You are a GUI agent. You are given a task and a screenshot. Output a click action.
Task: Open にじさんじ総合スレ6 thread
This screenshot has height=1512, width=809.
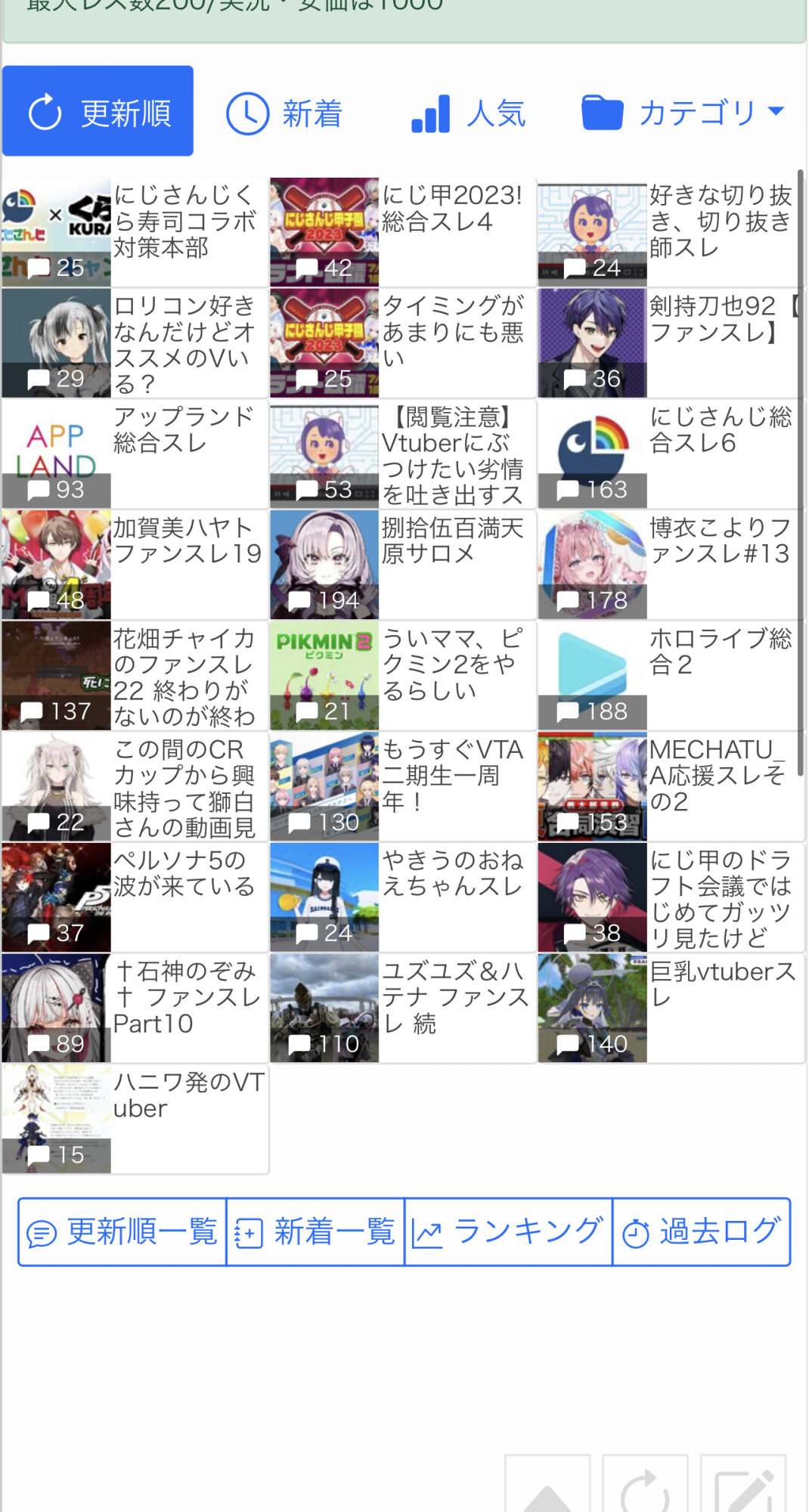pyautogui.click(x=671, y=454)
